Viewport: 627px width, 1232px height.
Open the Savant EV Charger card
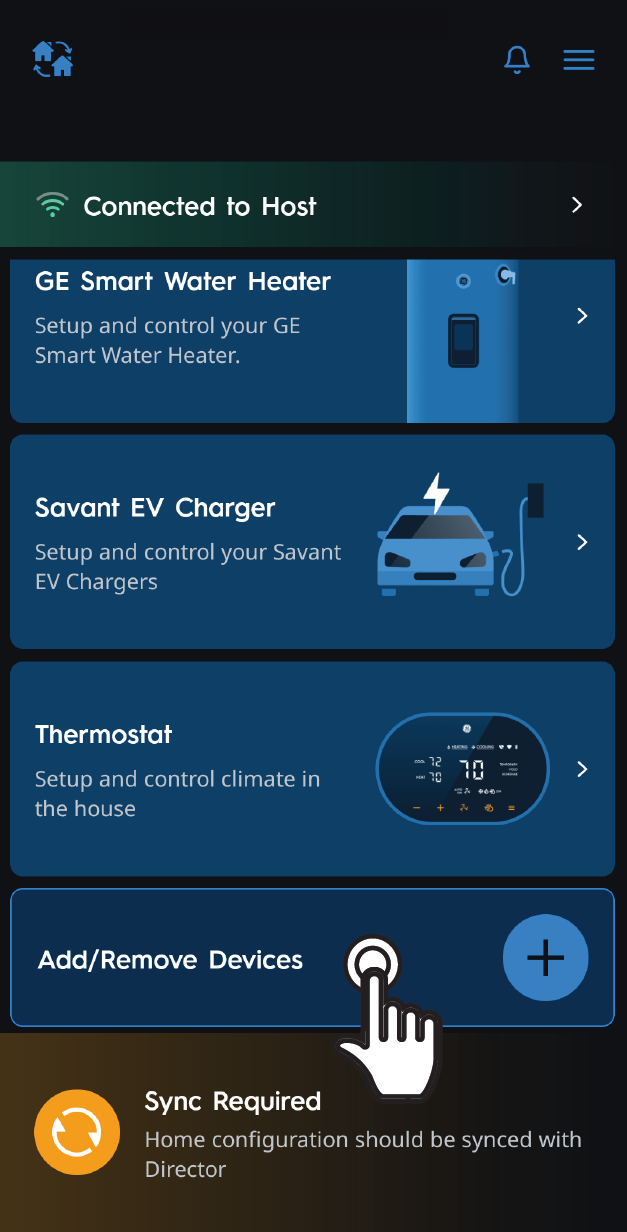[312, 542]
